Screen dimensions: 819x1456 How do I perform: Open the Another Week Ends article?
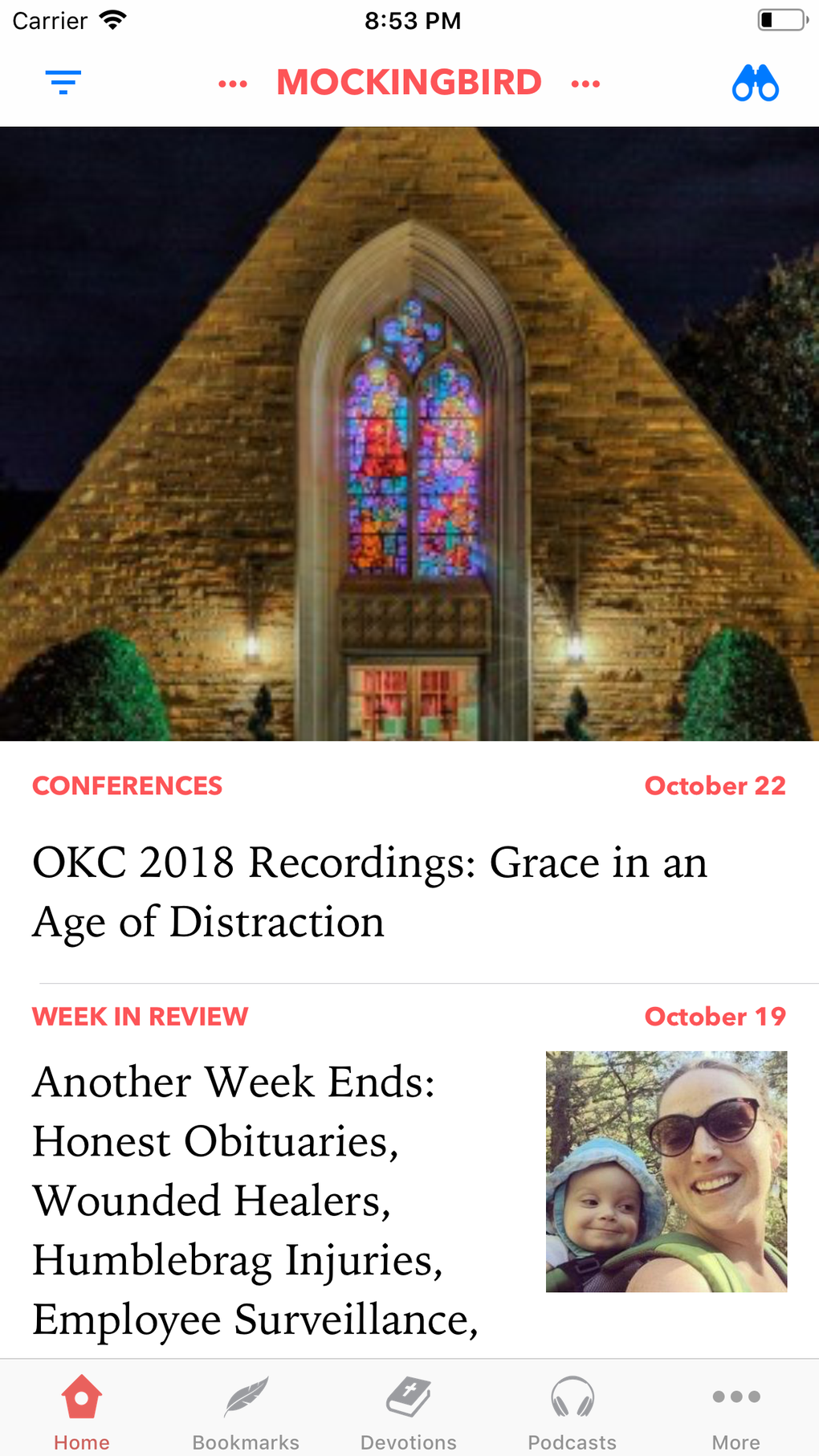257,1200
